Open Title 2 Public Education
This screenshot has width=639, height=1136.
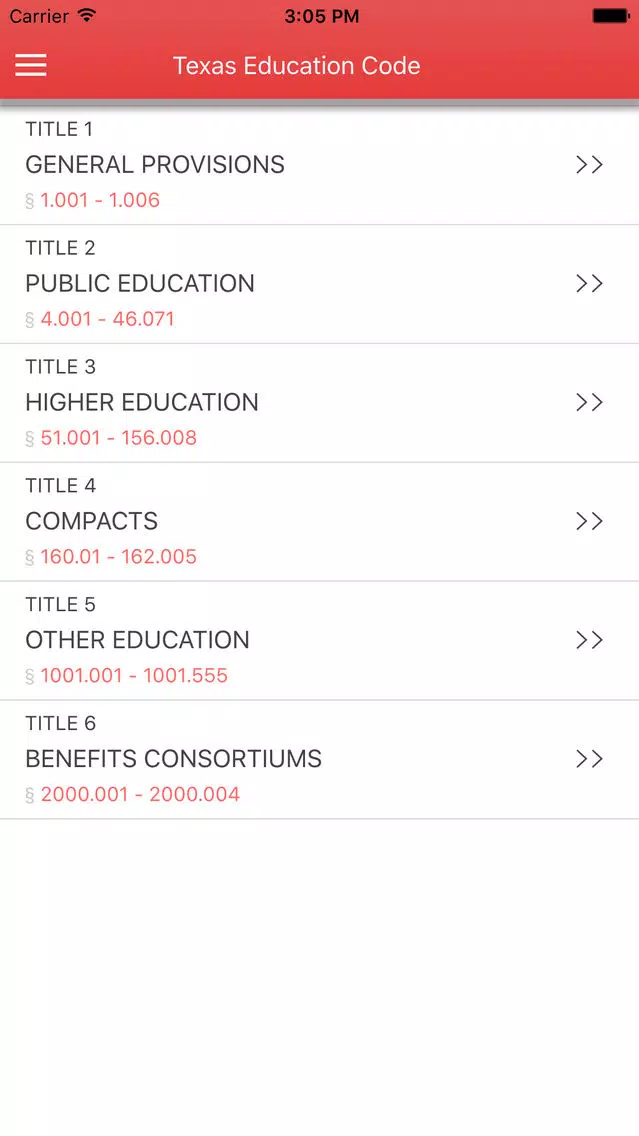pos(320,284)
